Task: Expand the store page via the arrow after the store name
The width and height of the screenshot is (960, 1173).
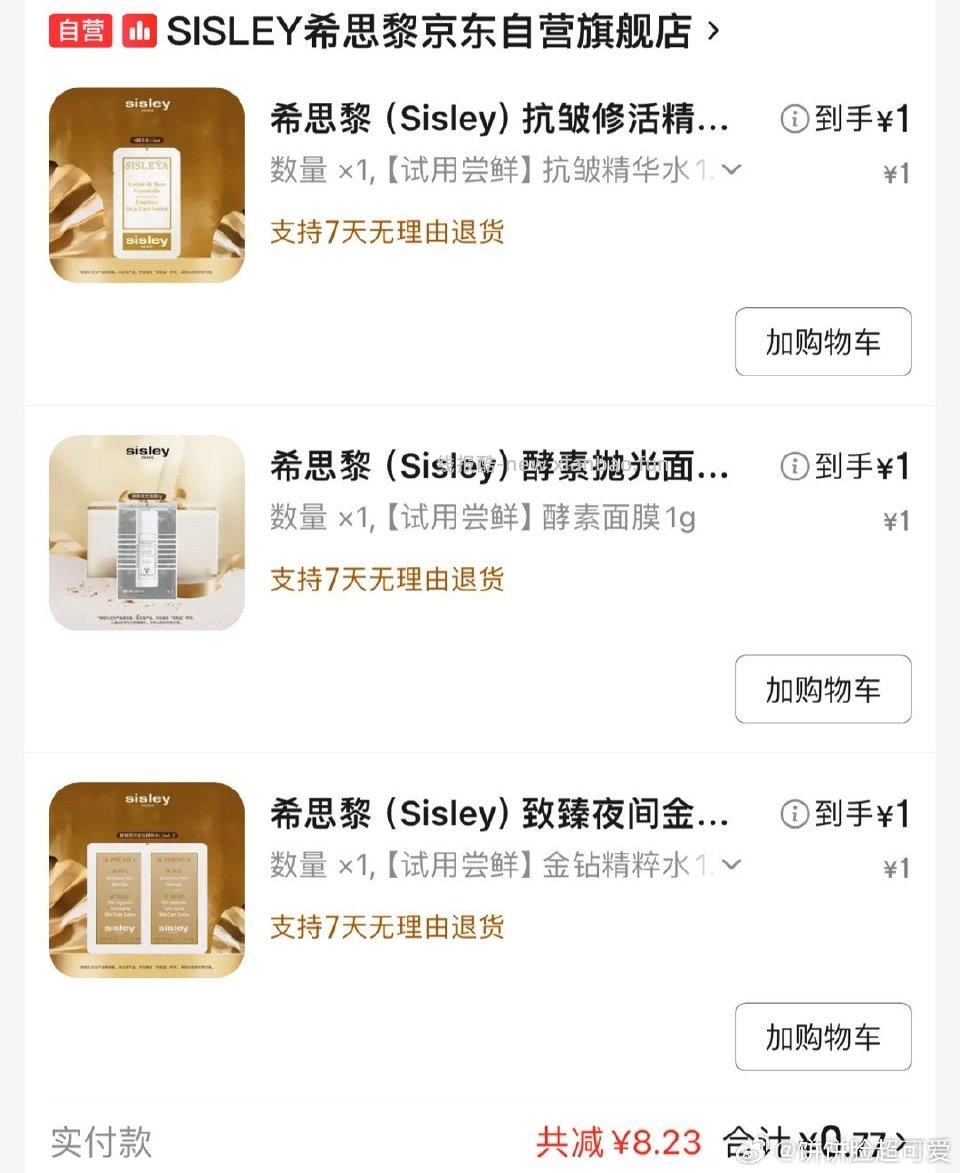Action: 714,31
